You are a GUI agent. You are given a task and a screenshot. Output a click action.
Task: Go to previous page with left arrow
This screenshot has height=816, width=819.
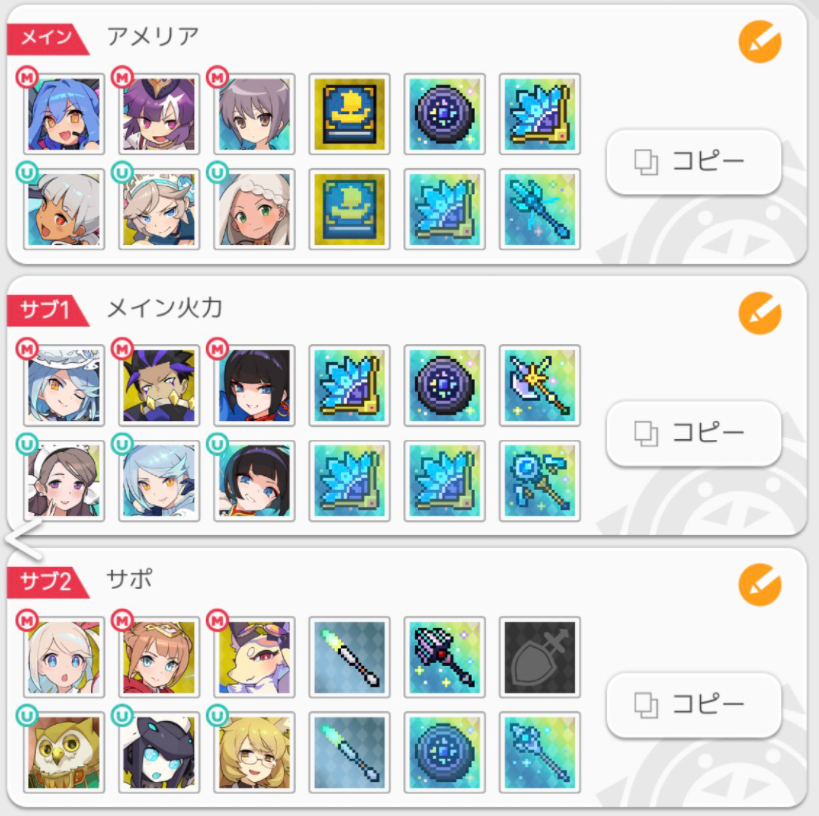click(x=22, y=535)
